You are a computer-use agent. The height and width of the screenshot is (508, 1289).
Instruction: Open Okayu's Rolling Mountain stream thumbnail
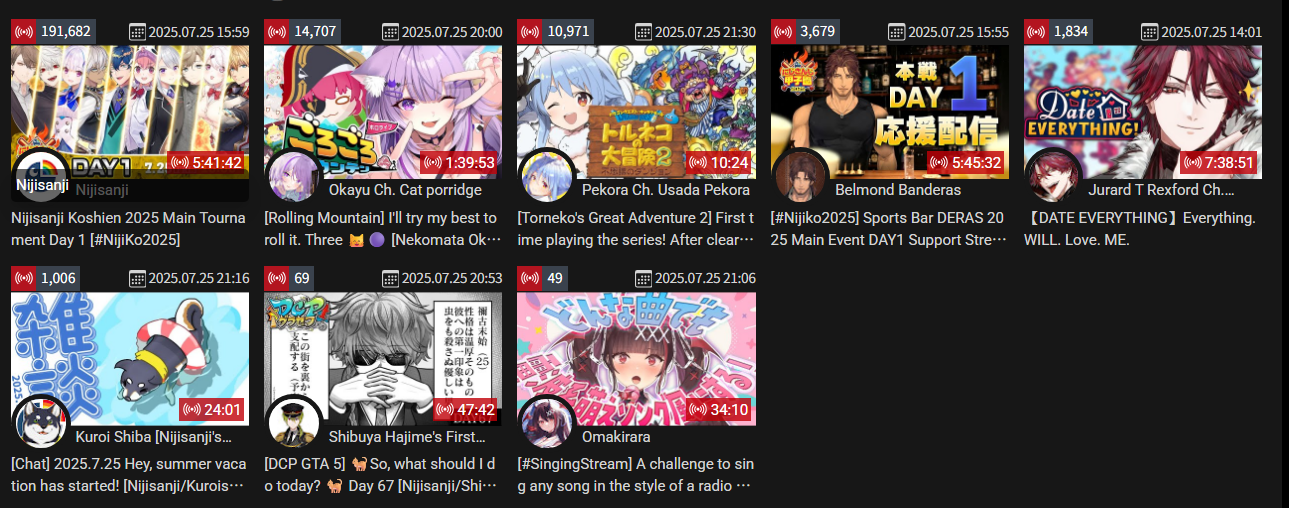(x=383, y=100)
